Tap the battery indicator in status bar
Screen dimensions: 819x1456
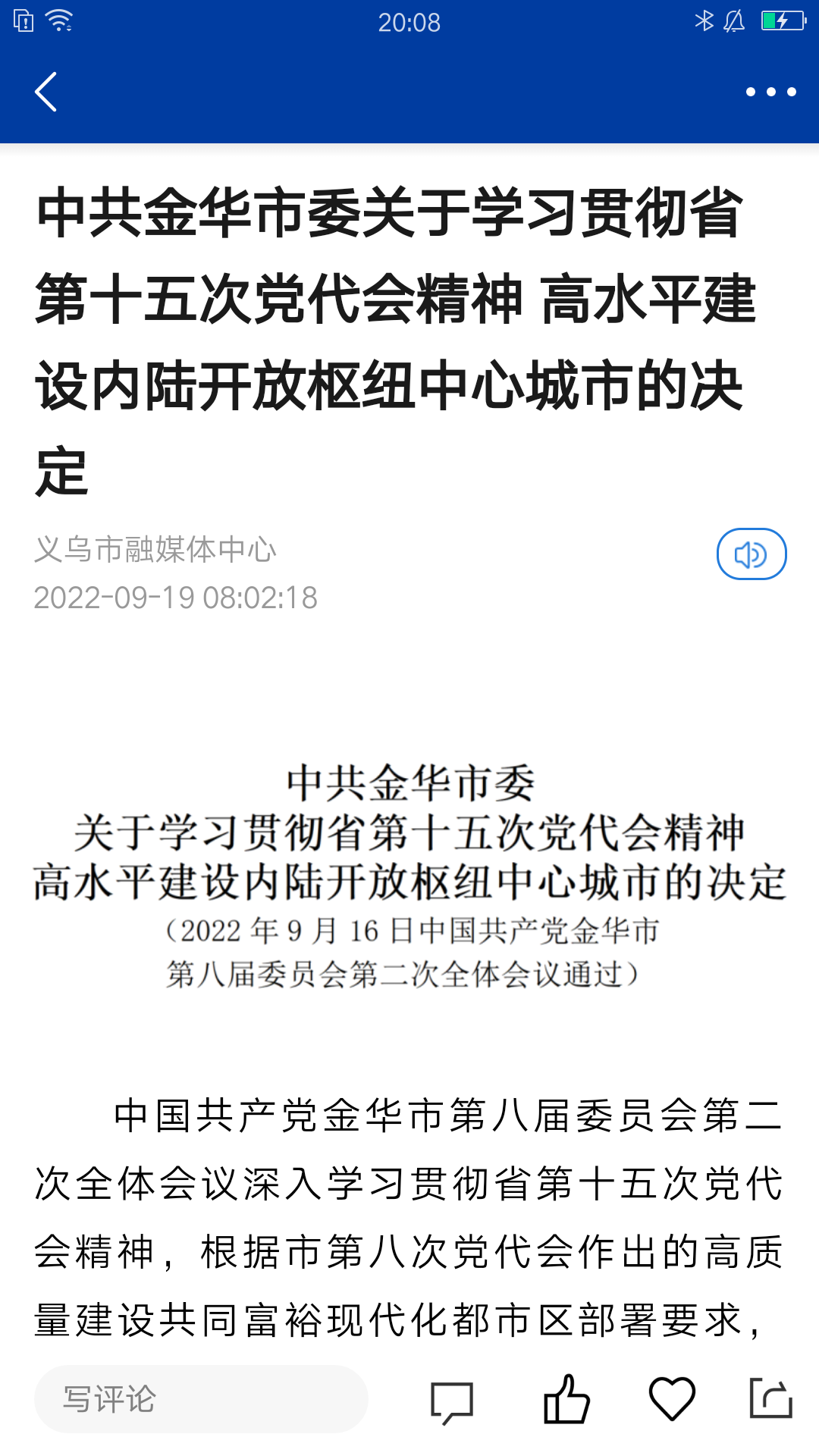click(x=781, y=22)
